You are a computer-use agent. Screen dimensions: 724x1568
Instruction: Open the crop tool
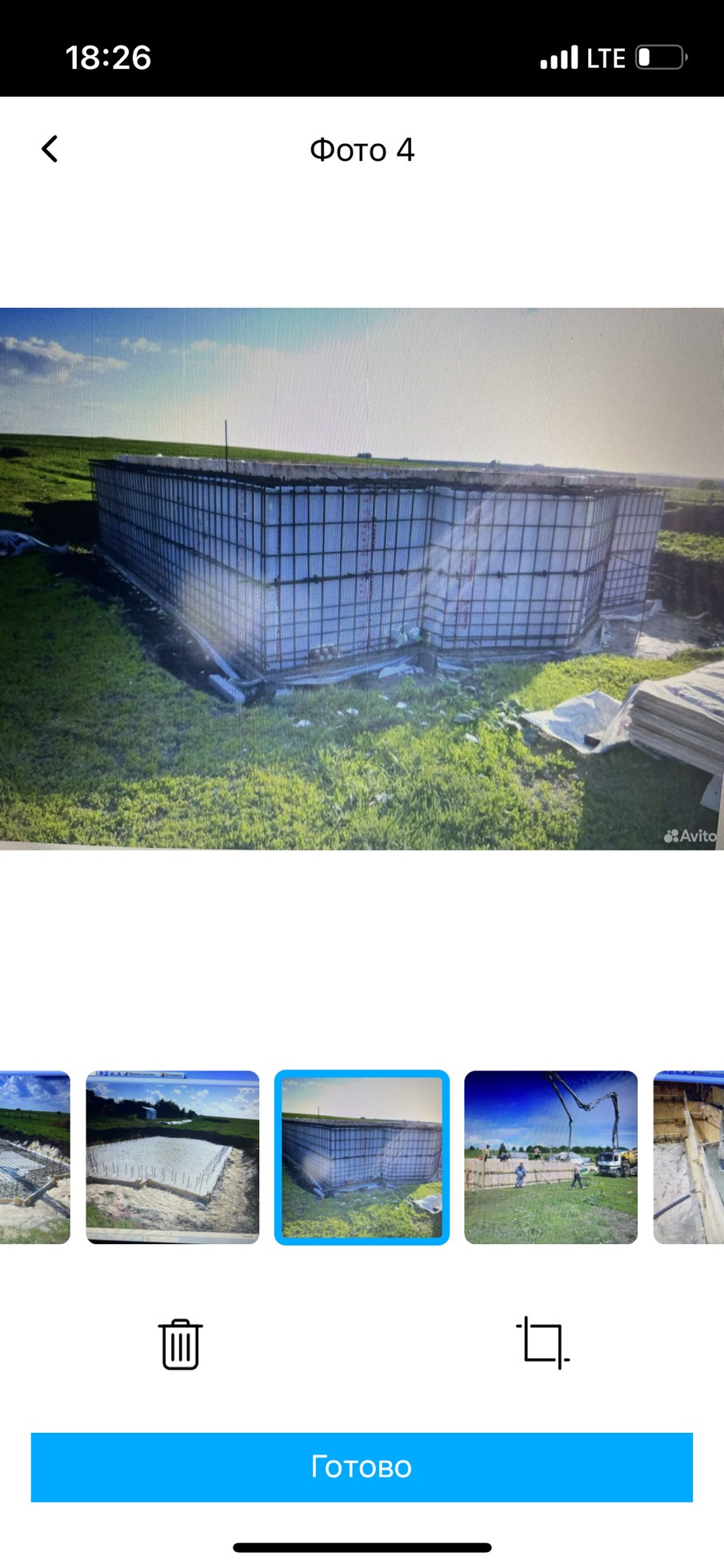pyautogui.click(x=542, y=1342)
